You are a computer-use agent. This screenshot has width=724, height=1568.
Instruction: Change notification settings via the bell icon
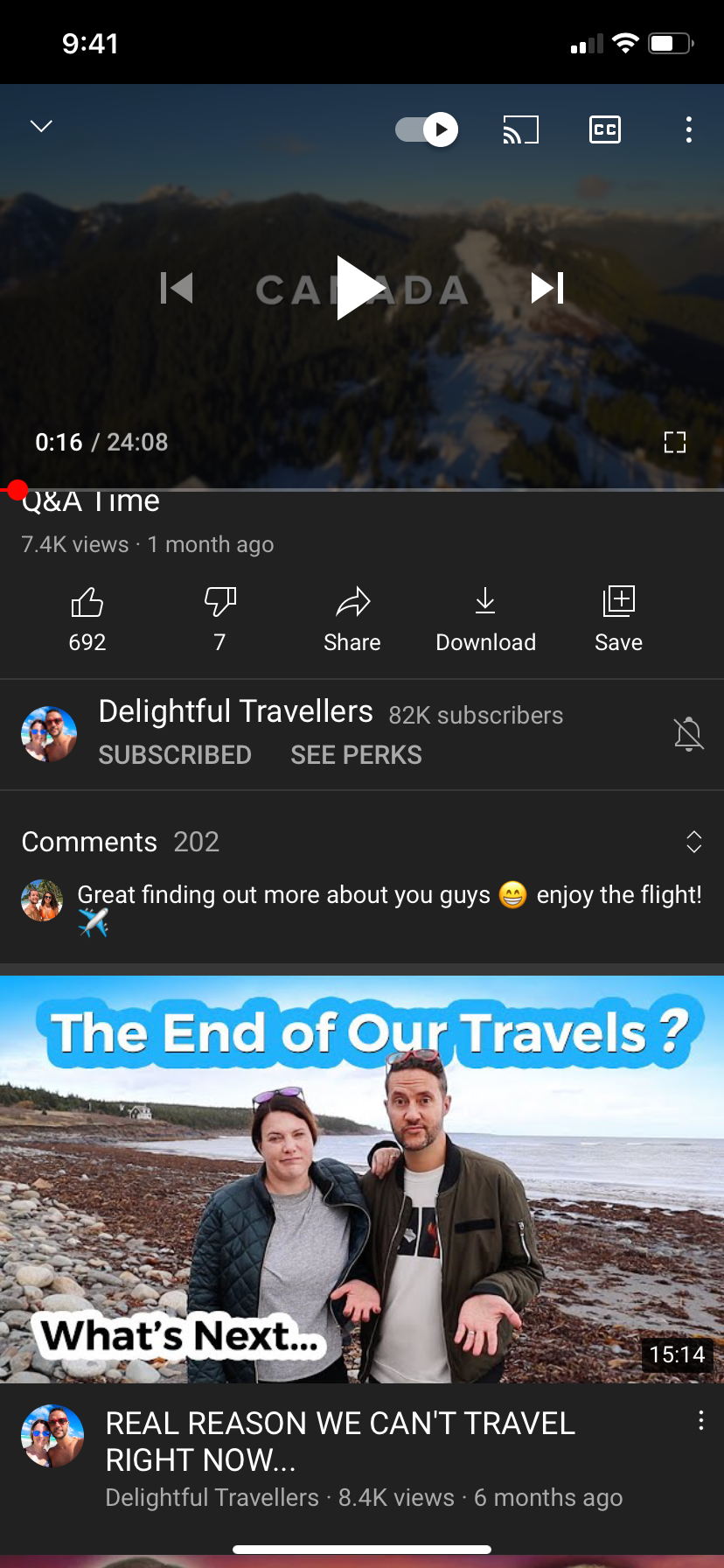pyautogui.click(x=689, y=734)
